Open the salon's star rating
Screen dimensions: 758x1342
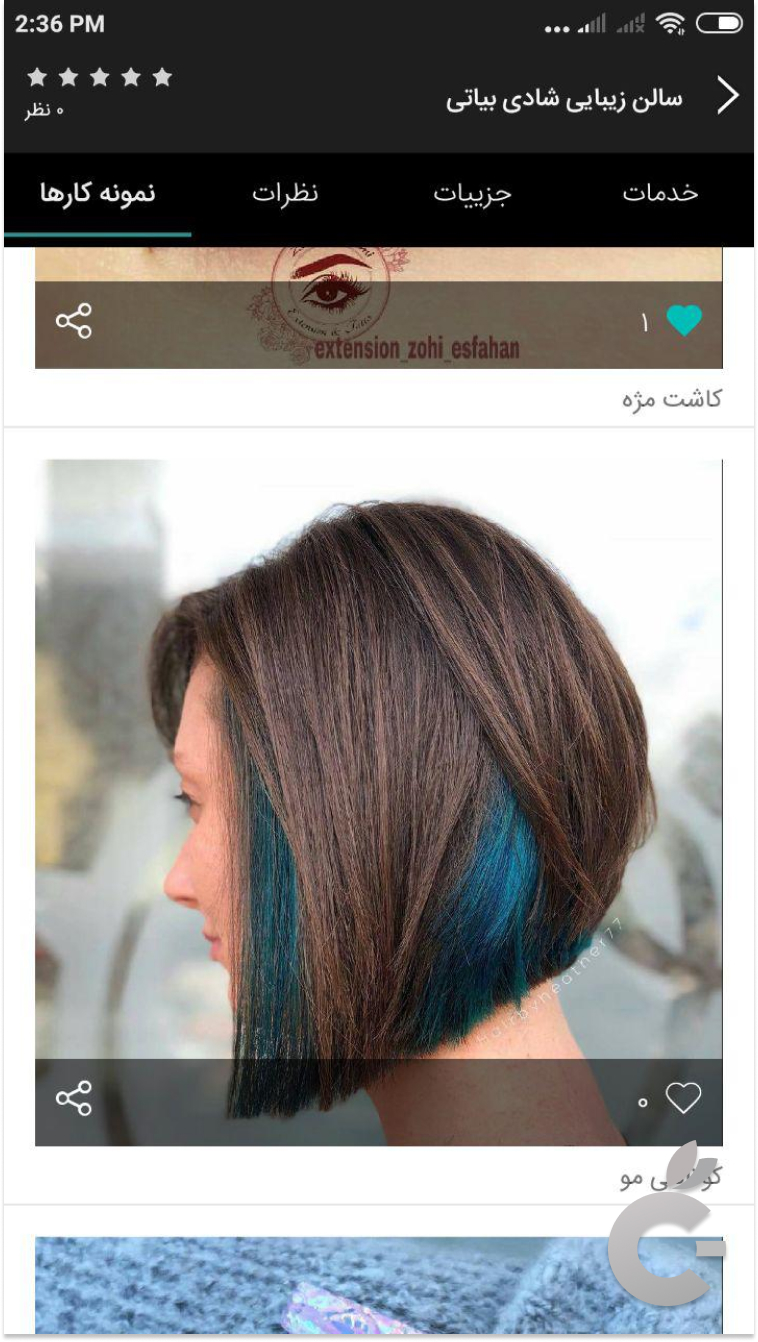pyautogui.click(x=99, y=78)
